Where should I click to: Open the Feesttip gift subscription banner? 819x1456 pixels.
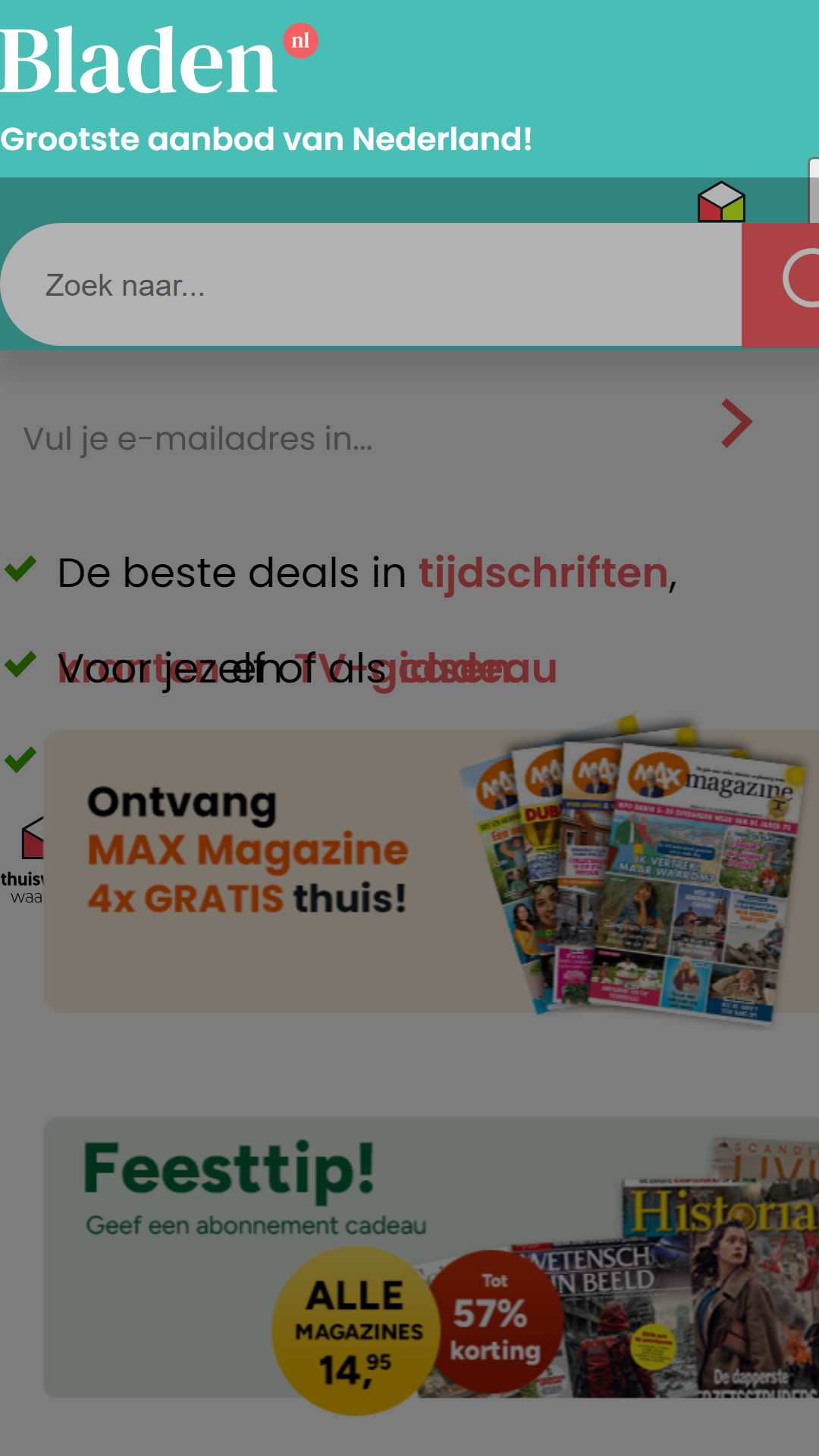(431, 1257)
